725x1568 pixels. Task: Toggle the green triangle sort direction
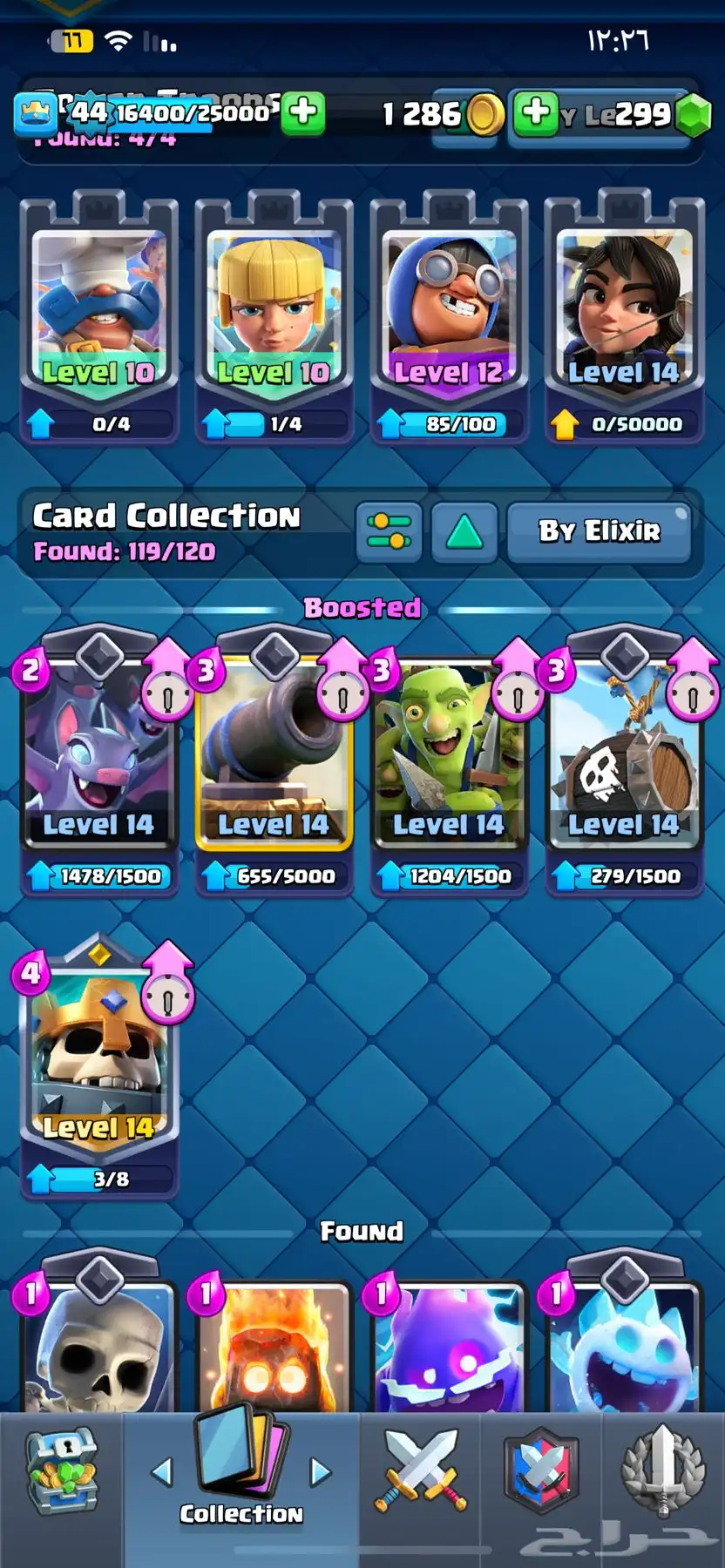click(464, 531)
